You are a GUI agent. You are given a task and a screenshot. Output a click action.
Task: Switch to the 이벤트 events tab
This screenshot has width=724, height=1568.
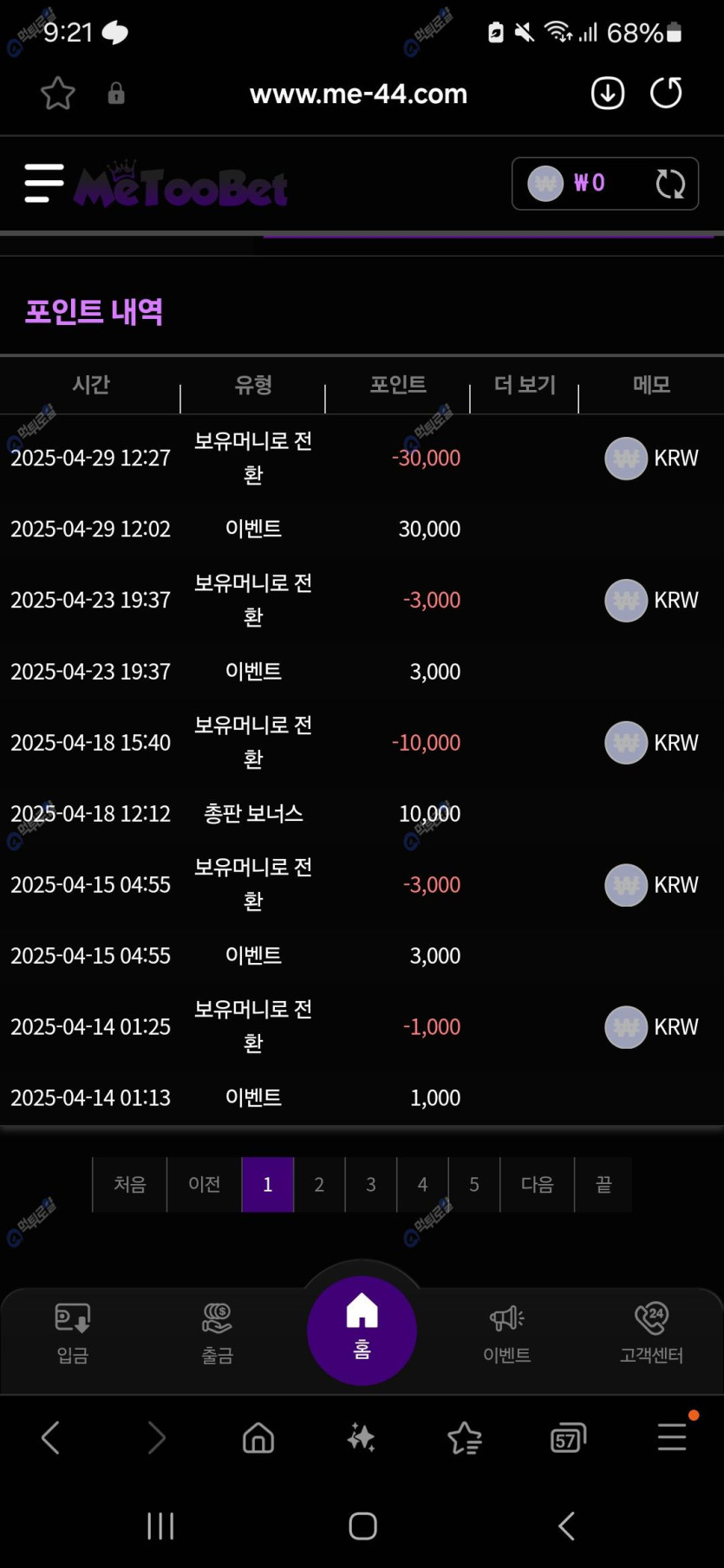506,1332
